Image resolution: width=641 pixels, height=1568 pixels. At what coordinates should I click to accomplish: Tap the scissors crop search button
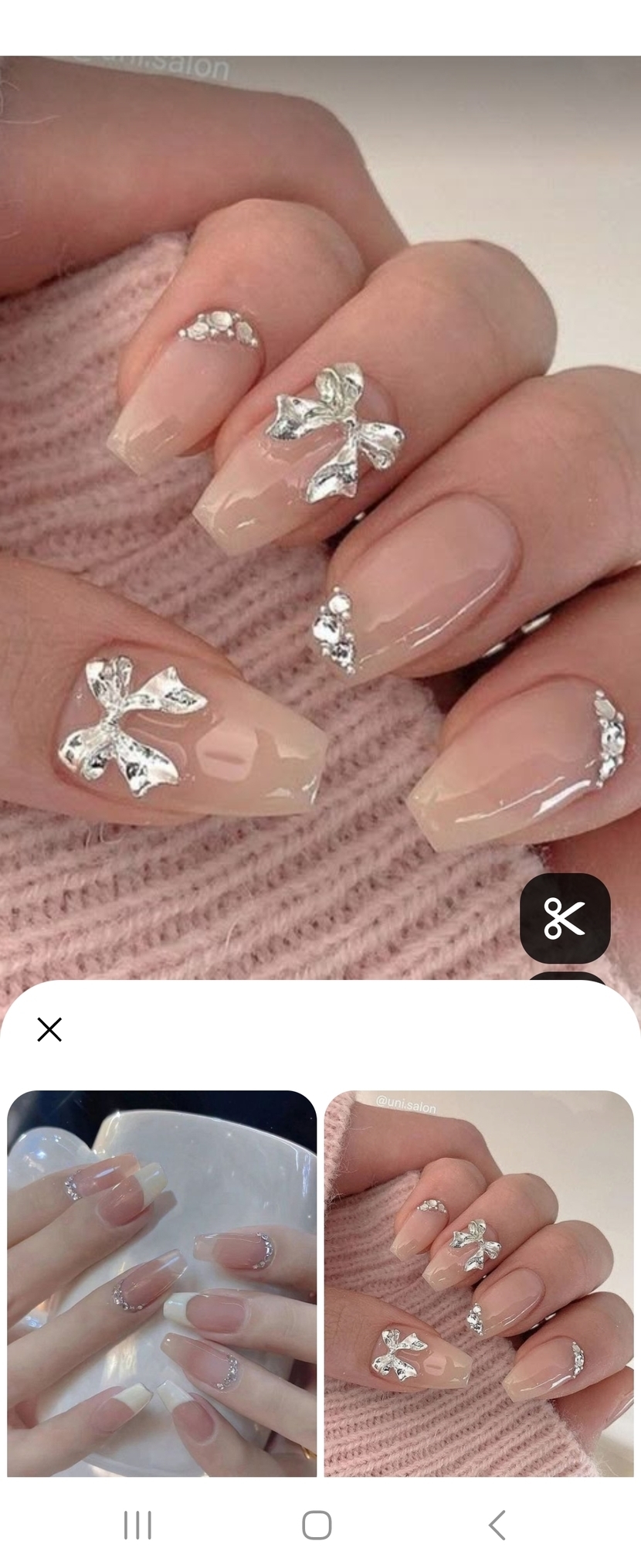(x=565, y=918)
